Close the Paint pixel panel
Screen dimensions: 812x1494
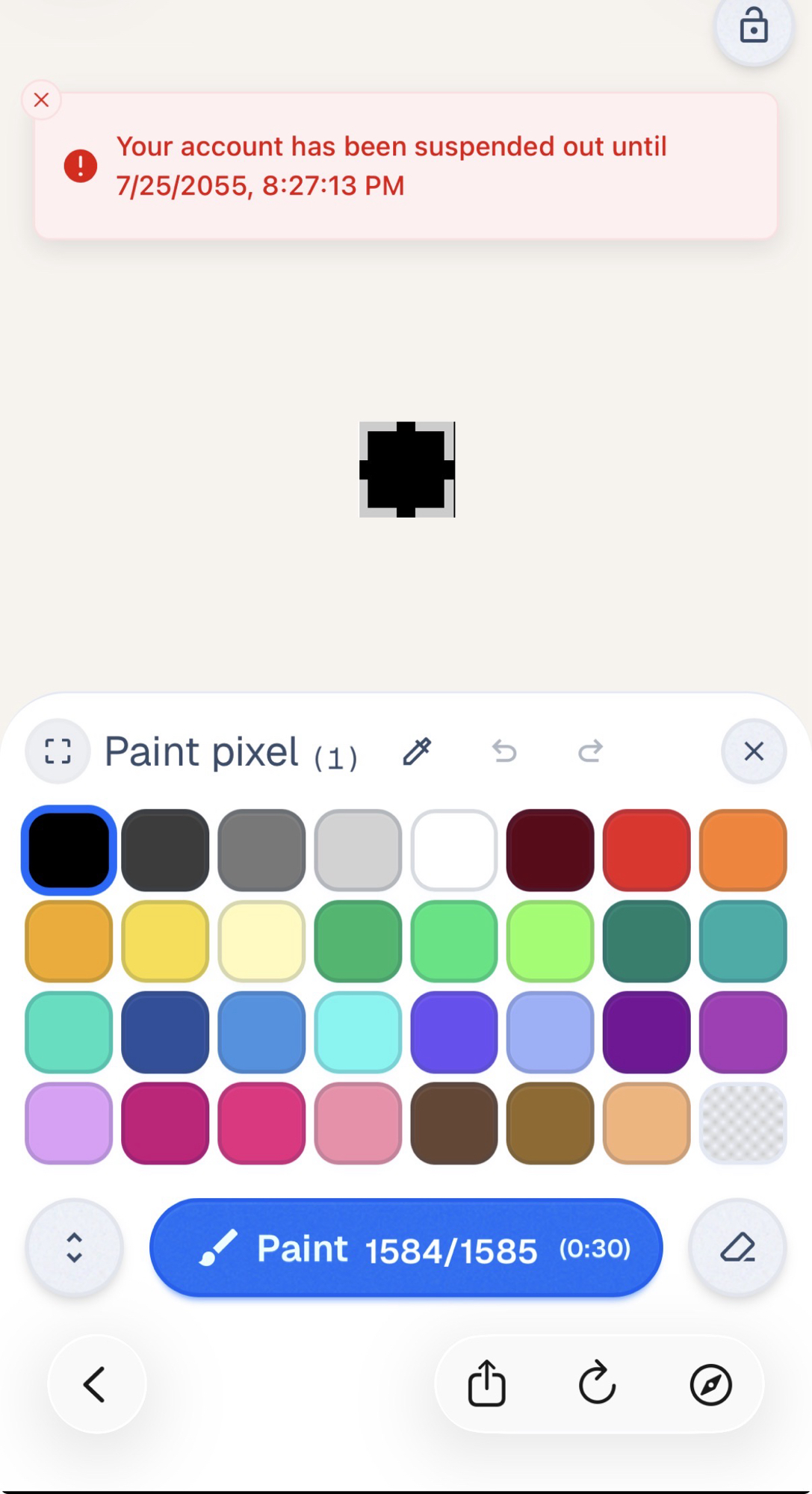coord(754,751)
